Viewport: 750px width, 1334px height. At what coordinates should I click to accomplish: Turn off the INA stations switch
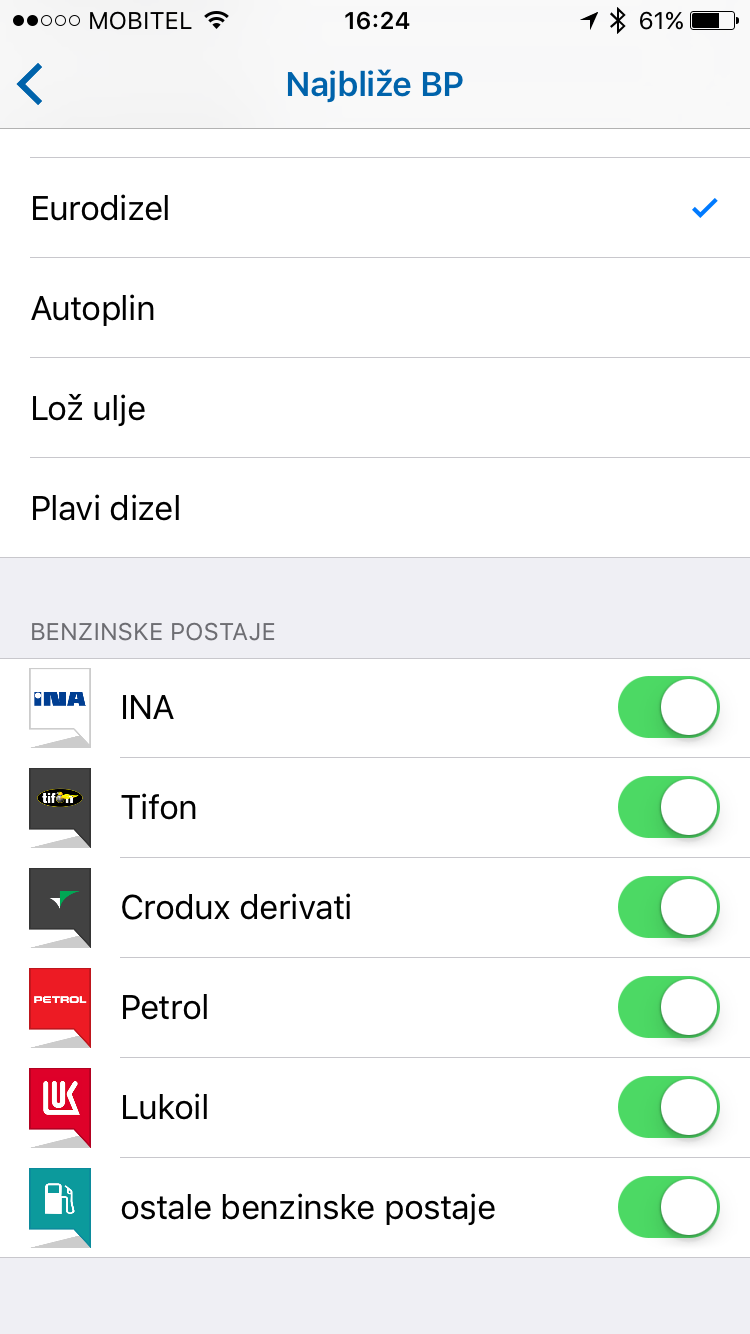[x=669, y=708]
